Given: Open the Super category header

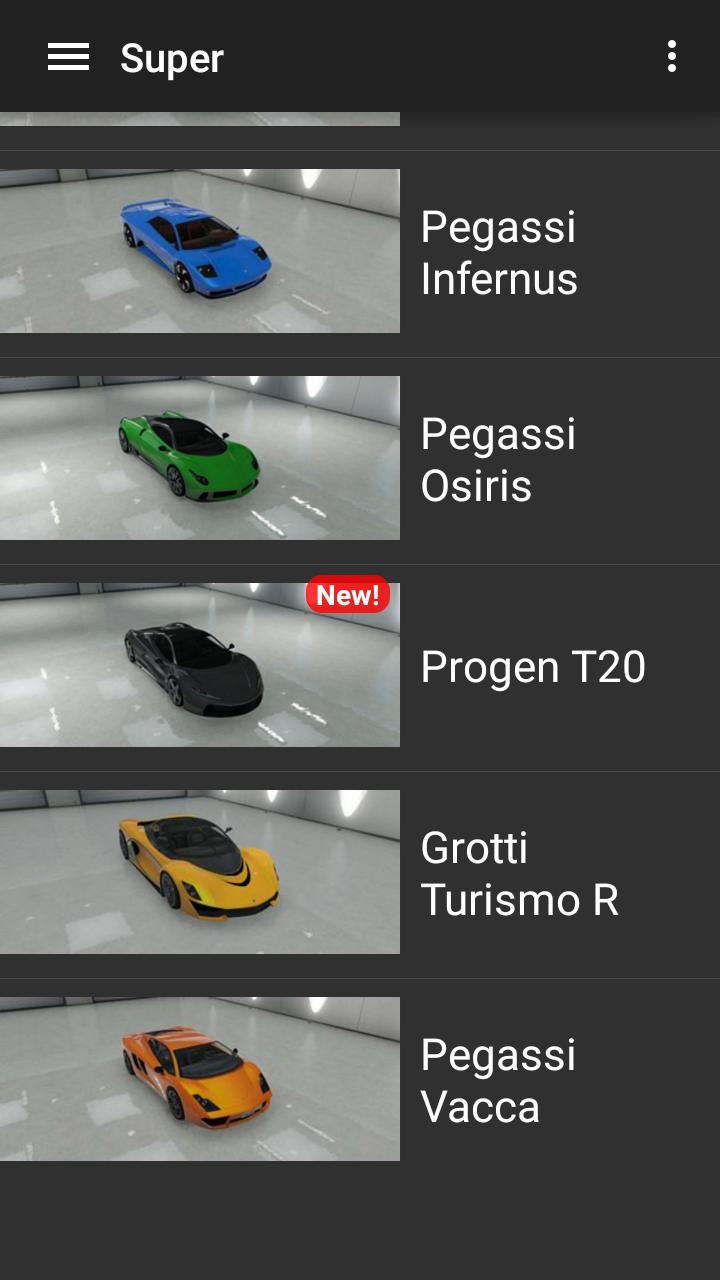Looking at the screenshot, I should click(171, 57).
